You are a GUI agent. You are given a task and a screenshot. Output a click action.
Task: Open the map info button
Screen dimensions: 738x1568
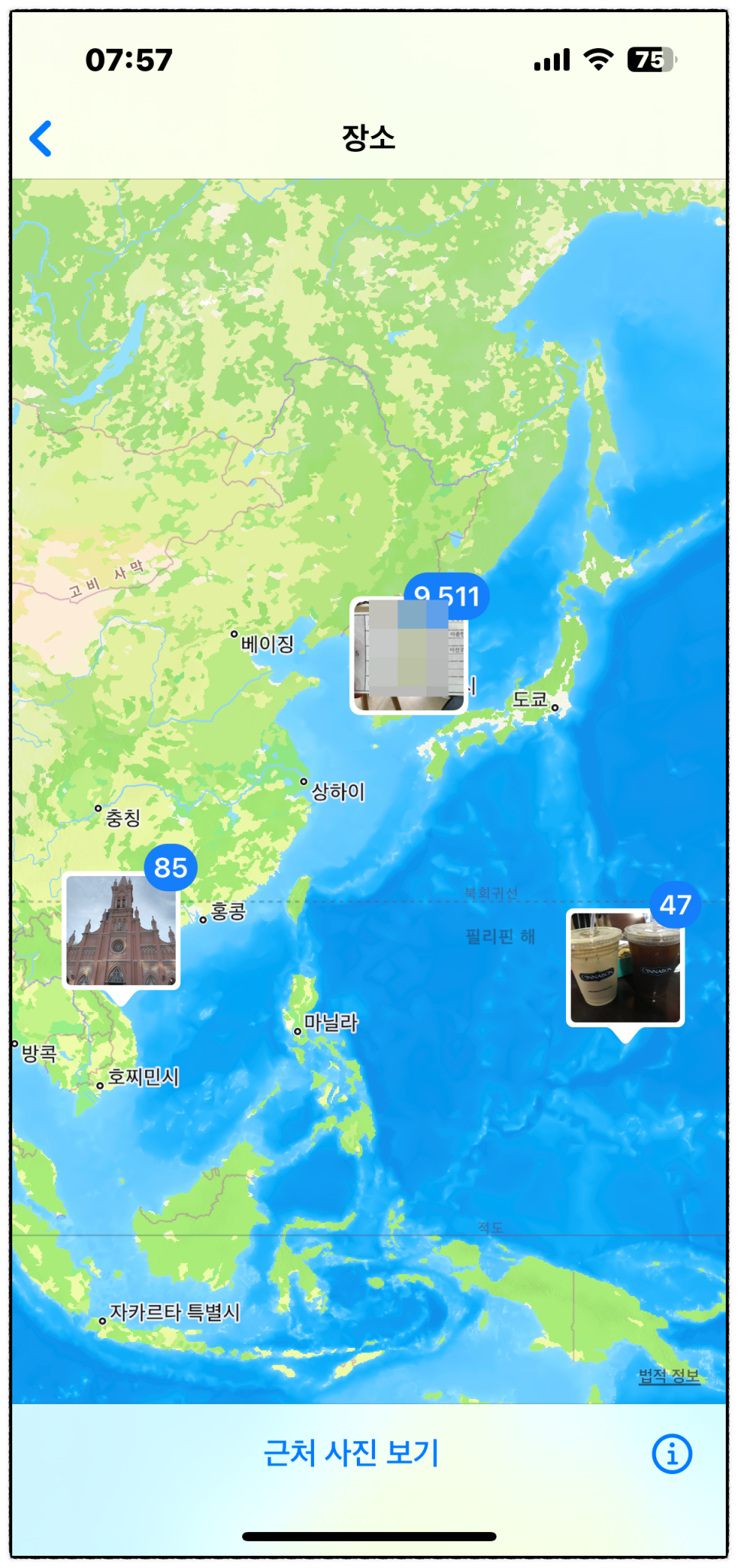[x=672, y=1453]
